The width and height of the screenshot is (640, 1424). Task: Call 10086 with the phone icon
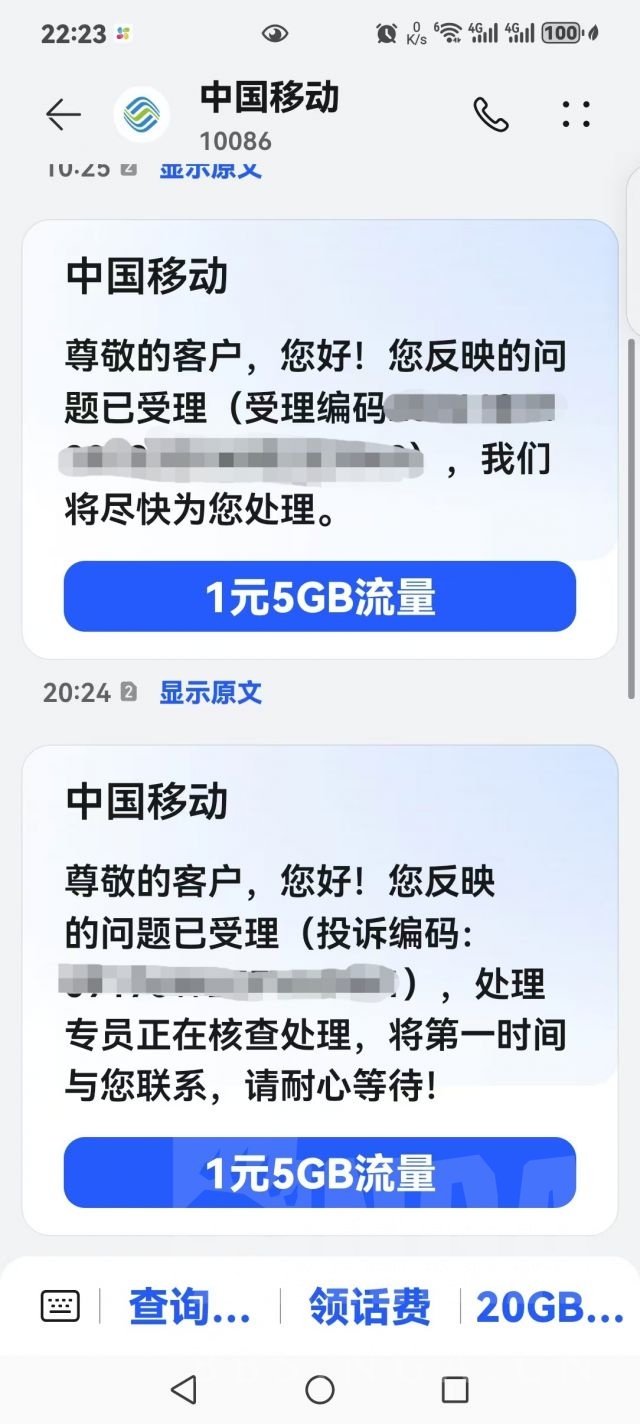click(x=490, y=116)
